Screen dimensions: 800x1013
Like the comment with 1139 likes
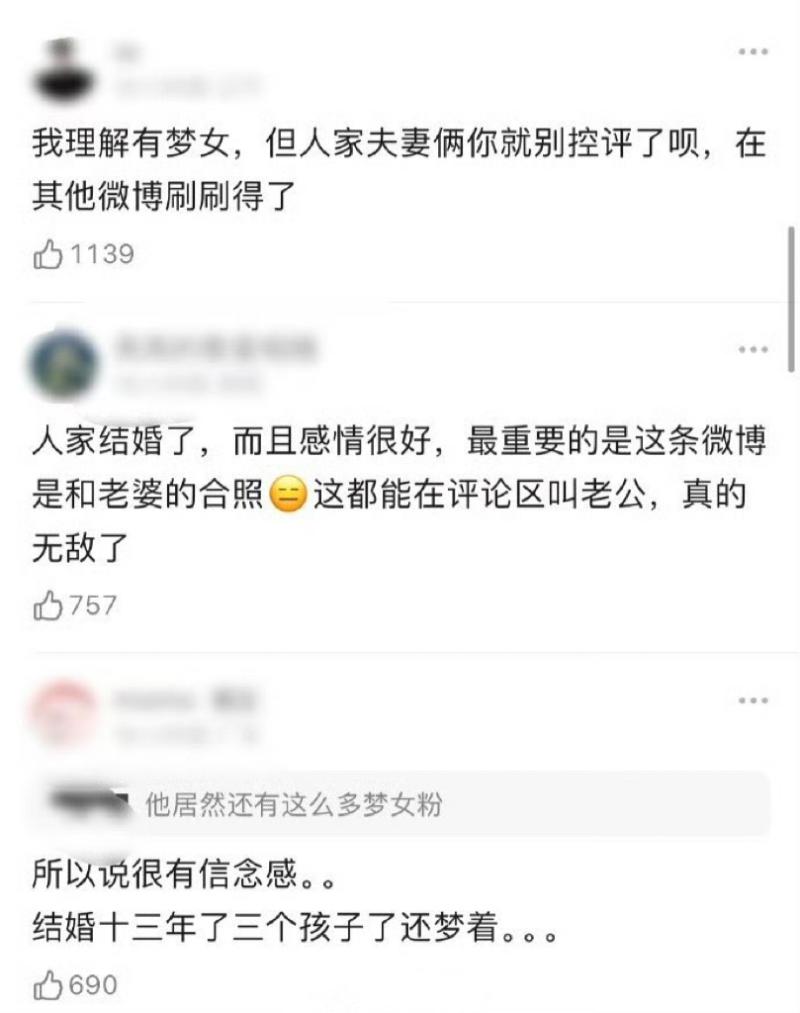[x=48, y=255]
